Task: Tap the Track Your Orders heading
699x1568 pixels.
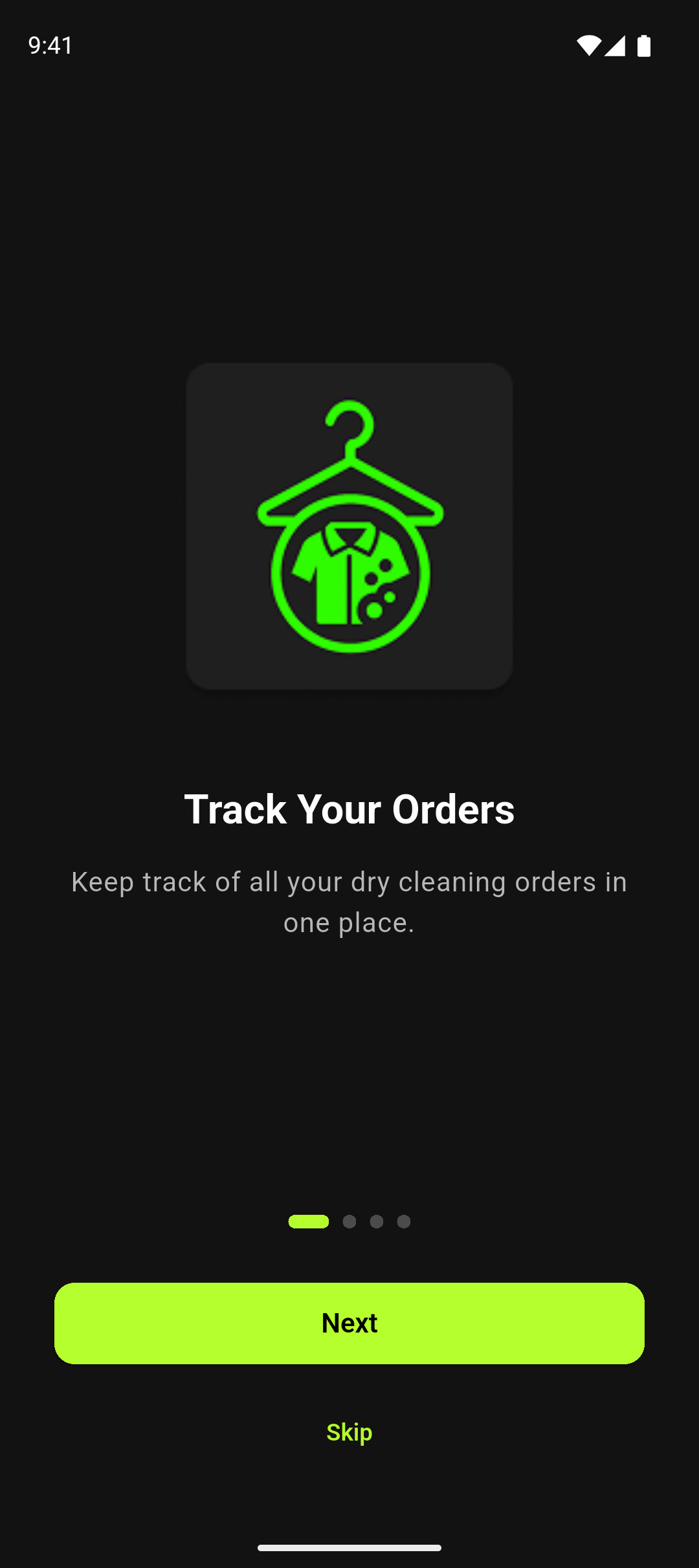Action: [x=349, y=809]
